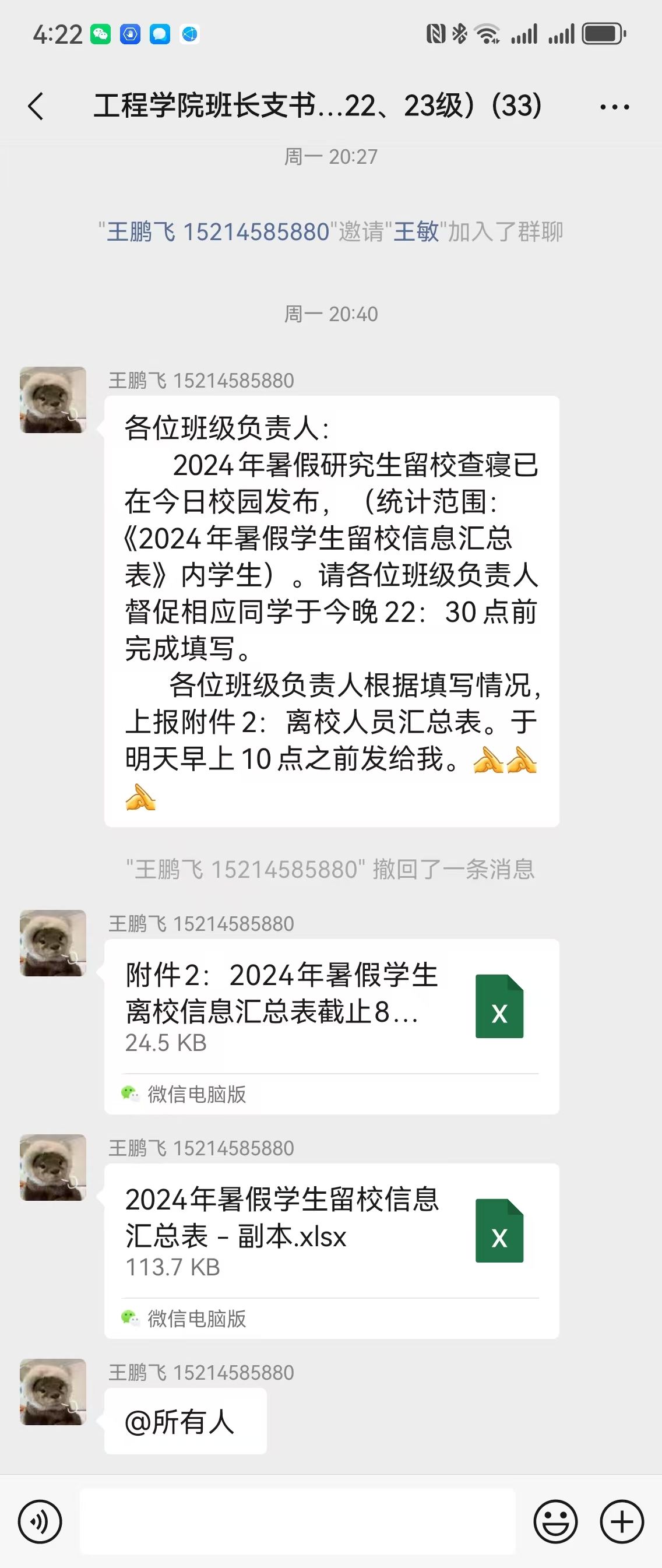Open the group chat options menu

click(x=614, y=107)
